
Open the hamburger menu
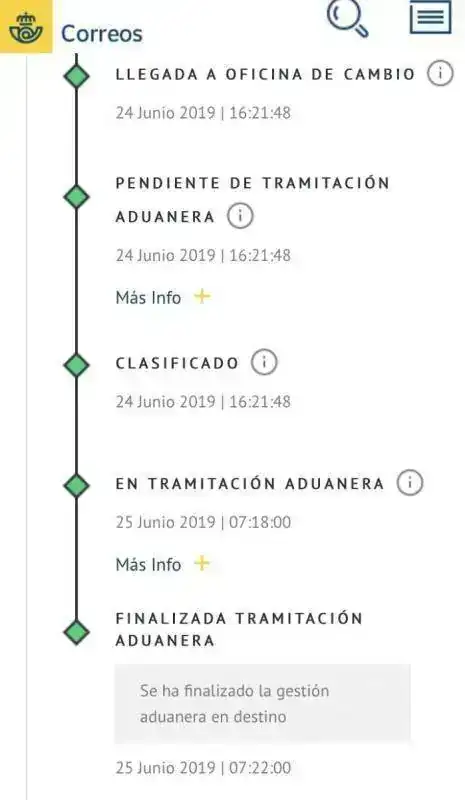coord(431,16)
